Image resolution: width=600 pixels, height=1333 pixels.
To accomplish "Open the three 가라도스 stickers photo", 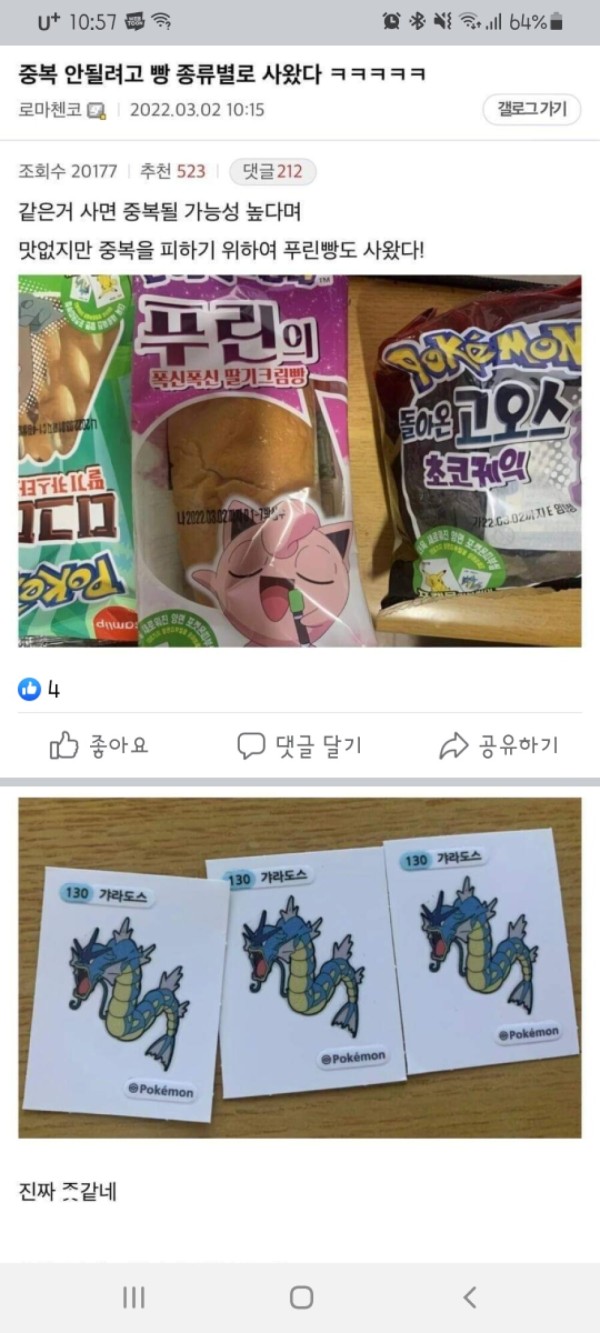I will tap(299, 967).
